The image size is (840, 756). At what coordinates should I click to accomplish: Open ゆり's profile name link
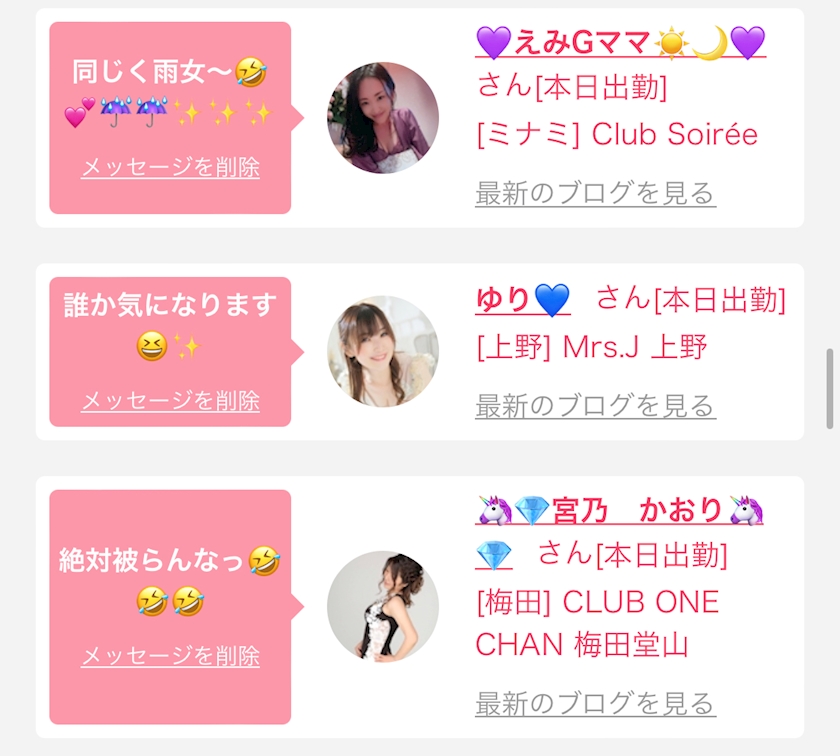click(522, 299)
